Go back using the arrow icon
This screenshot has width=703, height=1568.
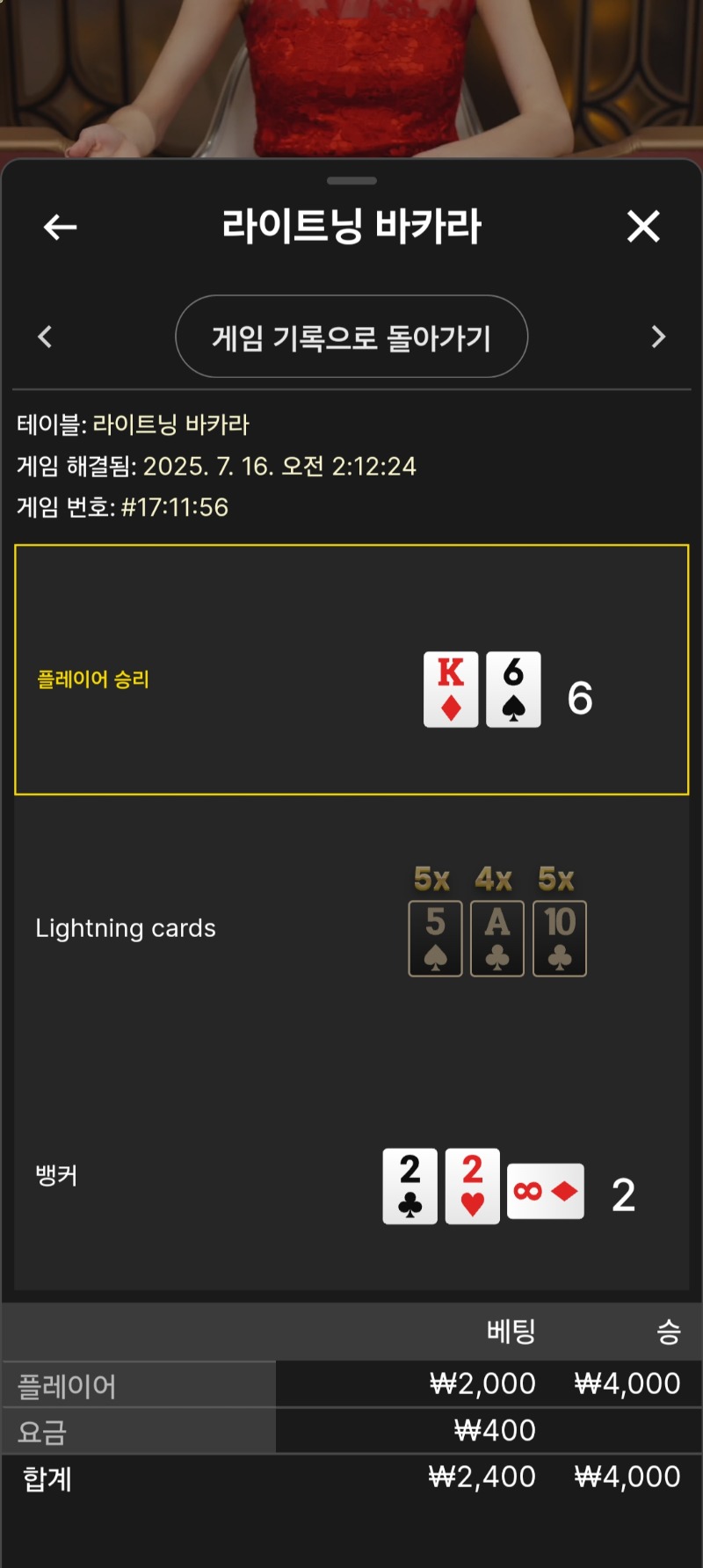[60, 227]
